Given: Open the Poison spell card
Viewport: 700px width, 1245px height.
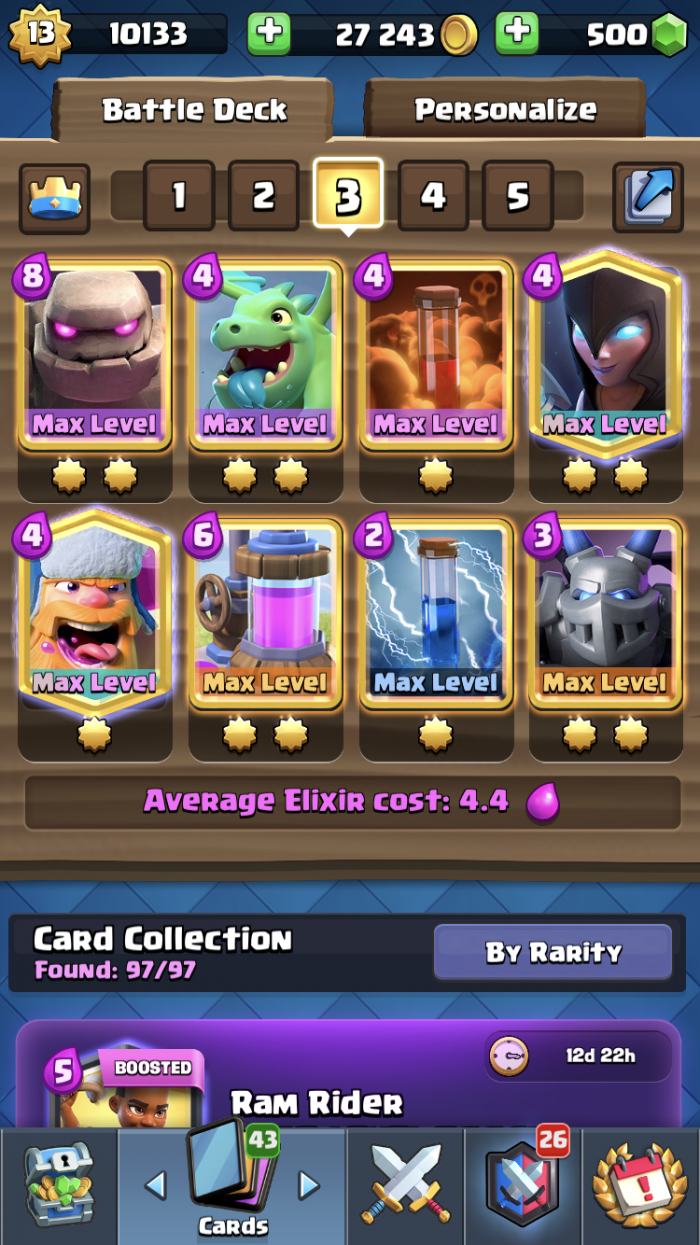Looking at the screenshot, I should [436, 355].
